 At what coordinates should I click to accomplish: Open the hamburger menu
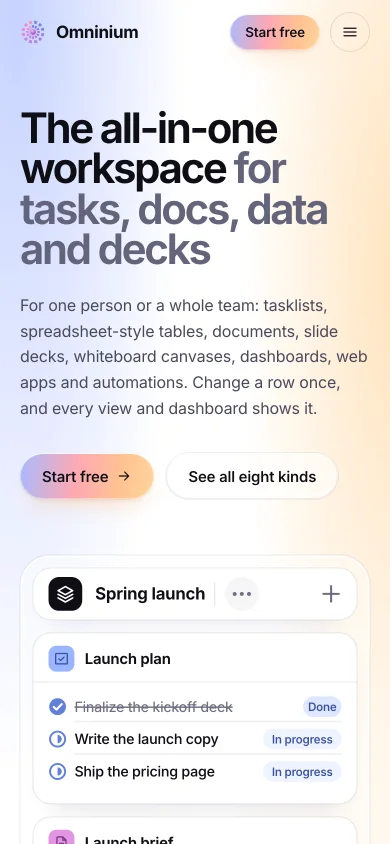tap(350, 32)
